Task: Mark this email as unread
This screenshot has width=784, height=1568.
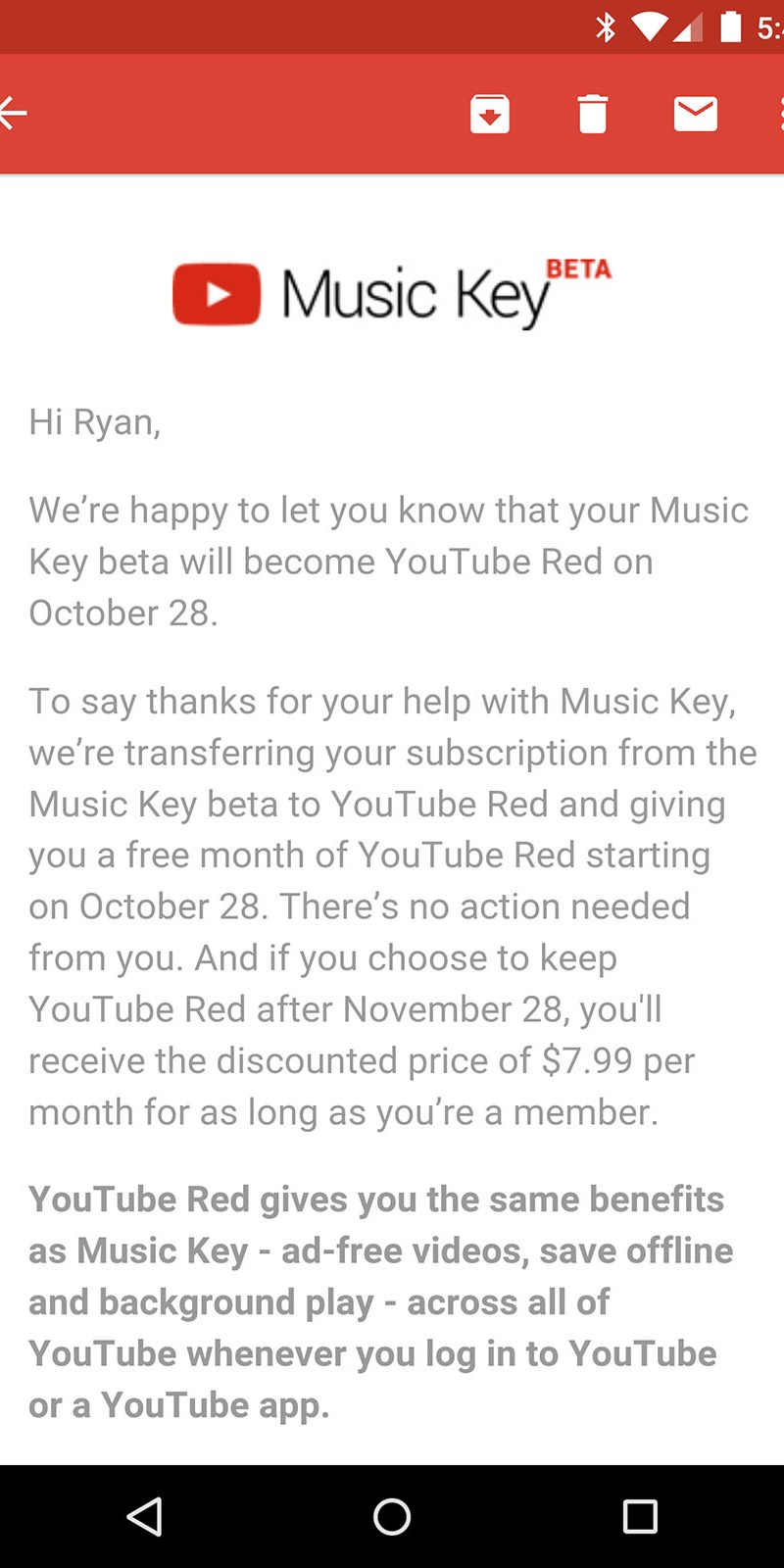Action: [x=695, y=114]
